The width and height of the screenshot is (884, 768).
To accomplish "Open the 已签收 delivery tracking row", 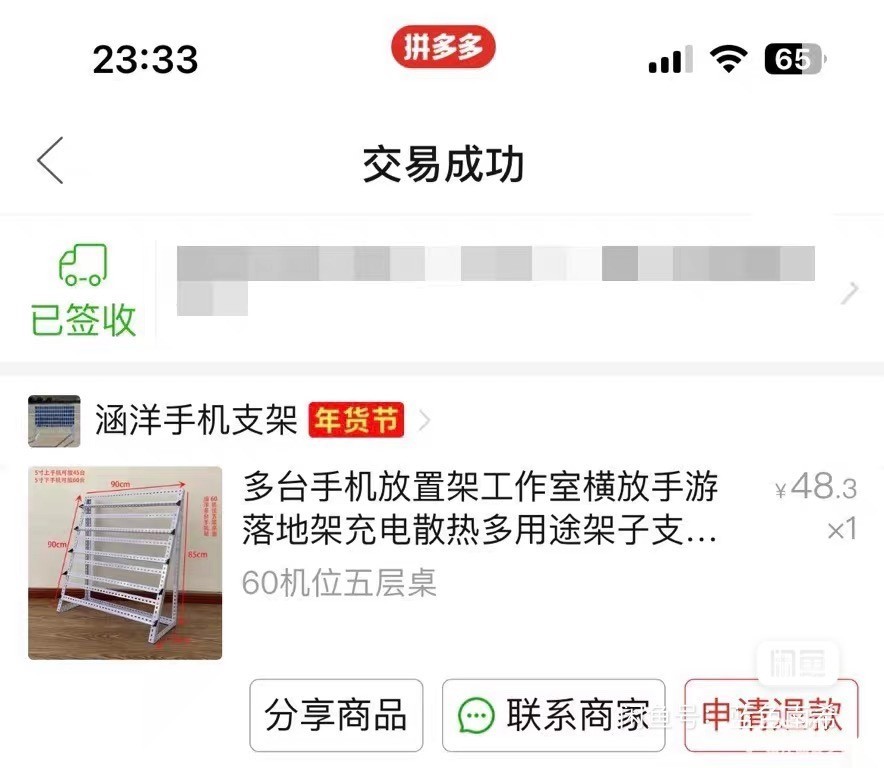I will point(442,289).
